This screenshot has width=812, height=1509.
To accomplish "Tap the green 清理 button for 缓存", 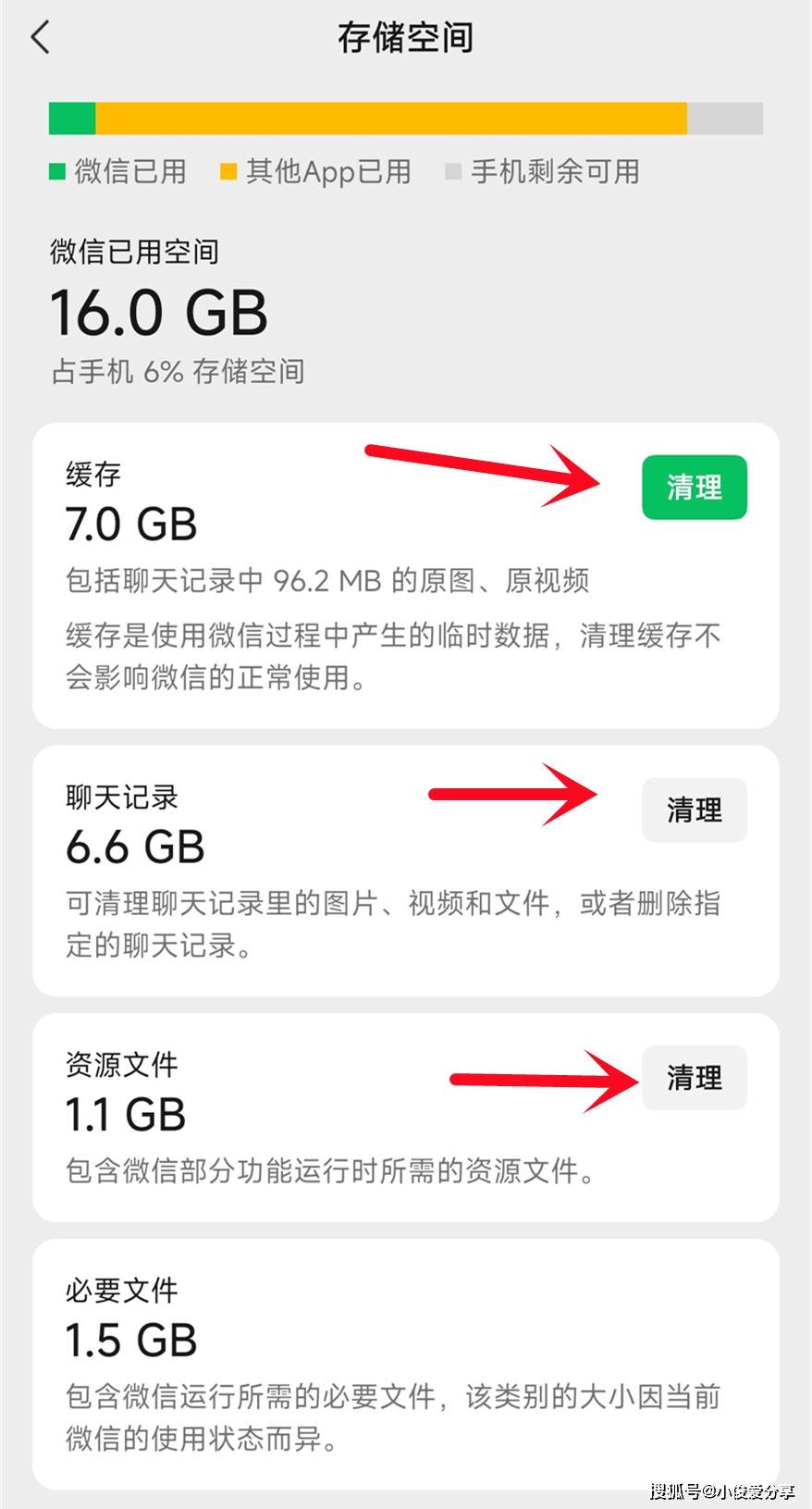I will 694,488.
